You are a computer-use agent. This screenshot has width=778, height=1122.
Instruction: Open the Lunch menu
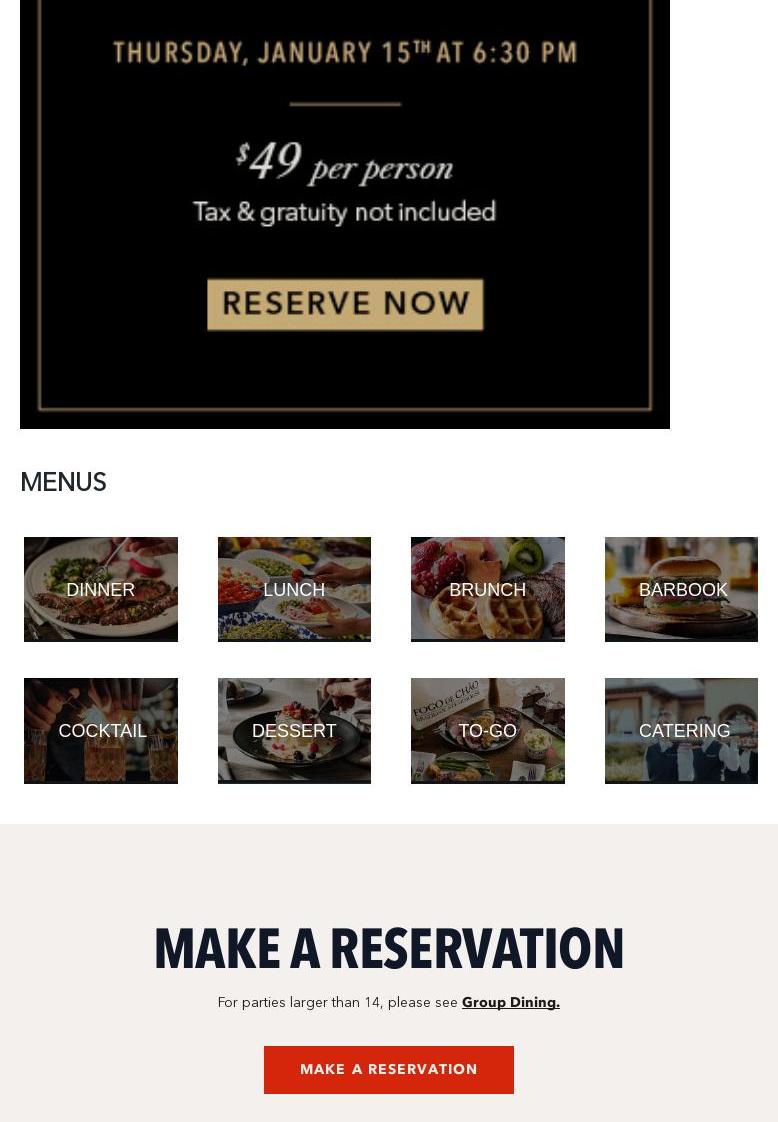[x=294, y=589]
